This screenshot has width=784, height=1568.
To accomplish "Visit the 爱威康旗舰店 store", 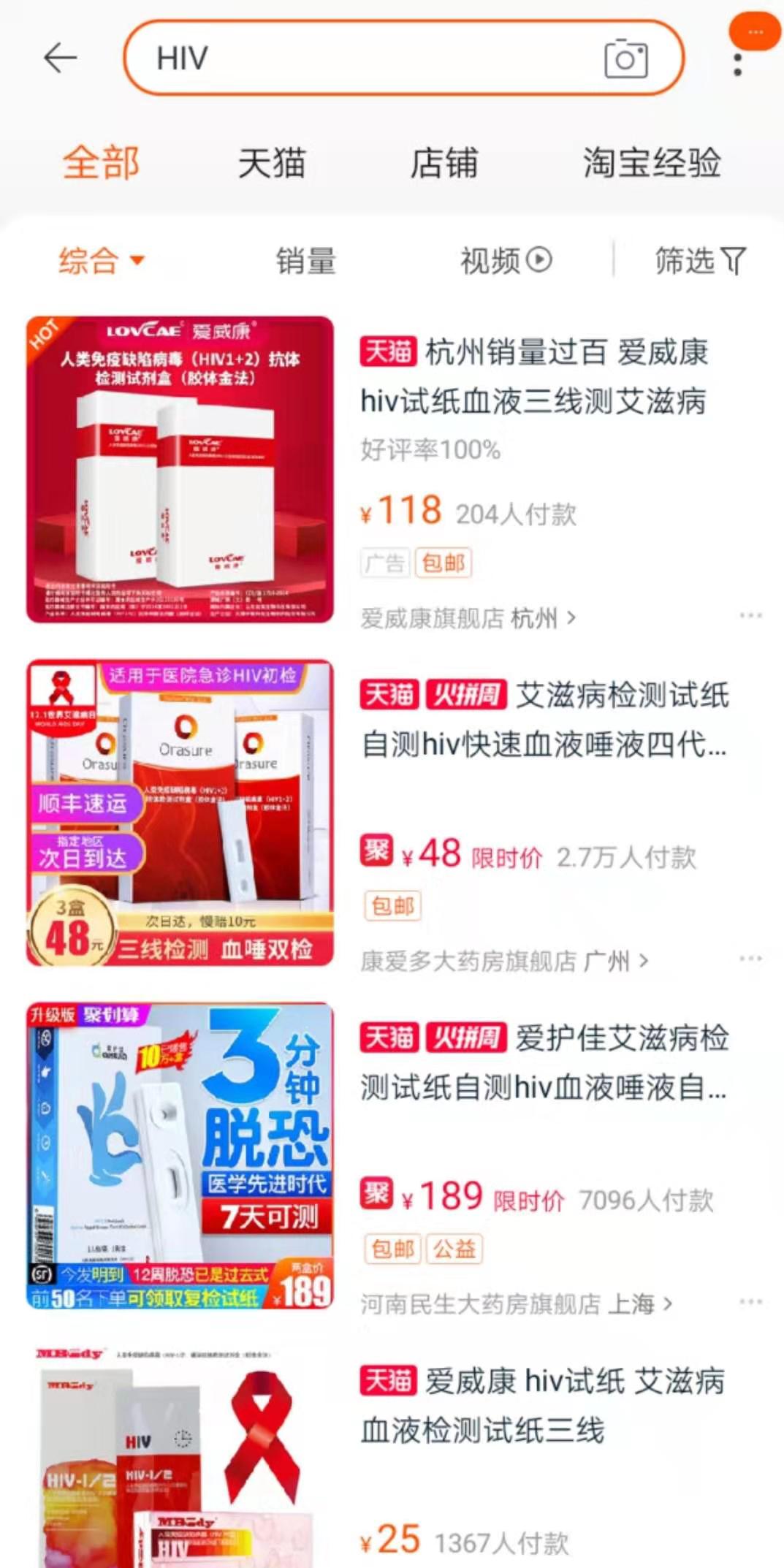I will pyautogui.click(x=468, y=618).
